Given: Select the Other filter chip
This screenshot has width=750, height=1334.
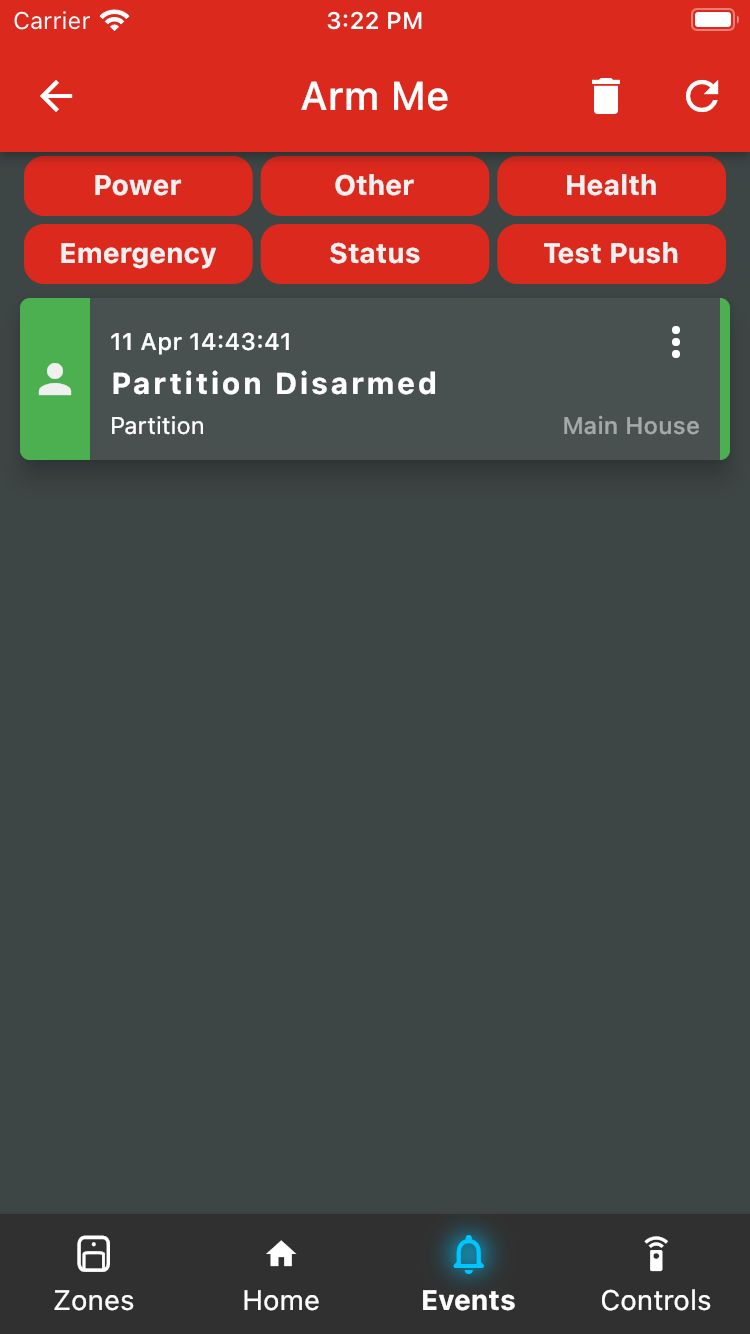Looking at the screenshot, I should pos(375,186).
